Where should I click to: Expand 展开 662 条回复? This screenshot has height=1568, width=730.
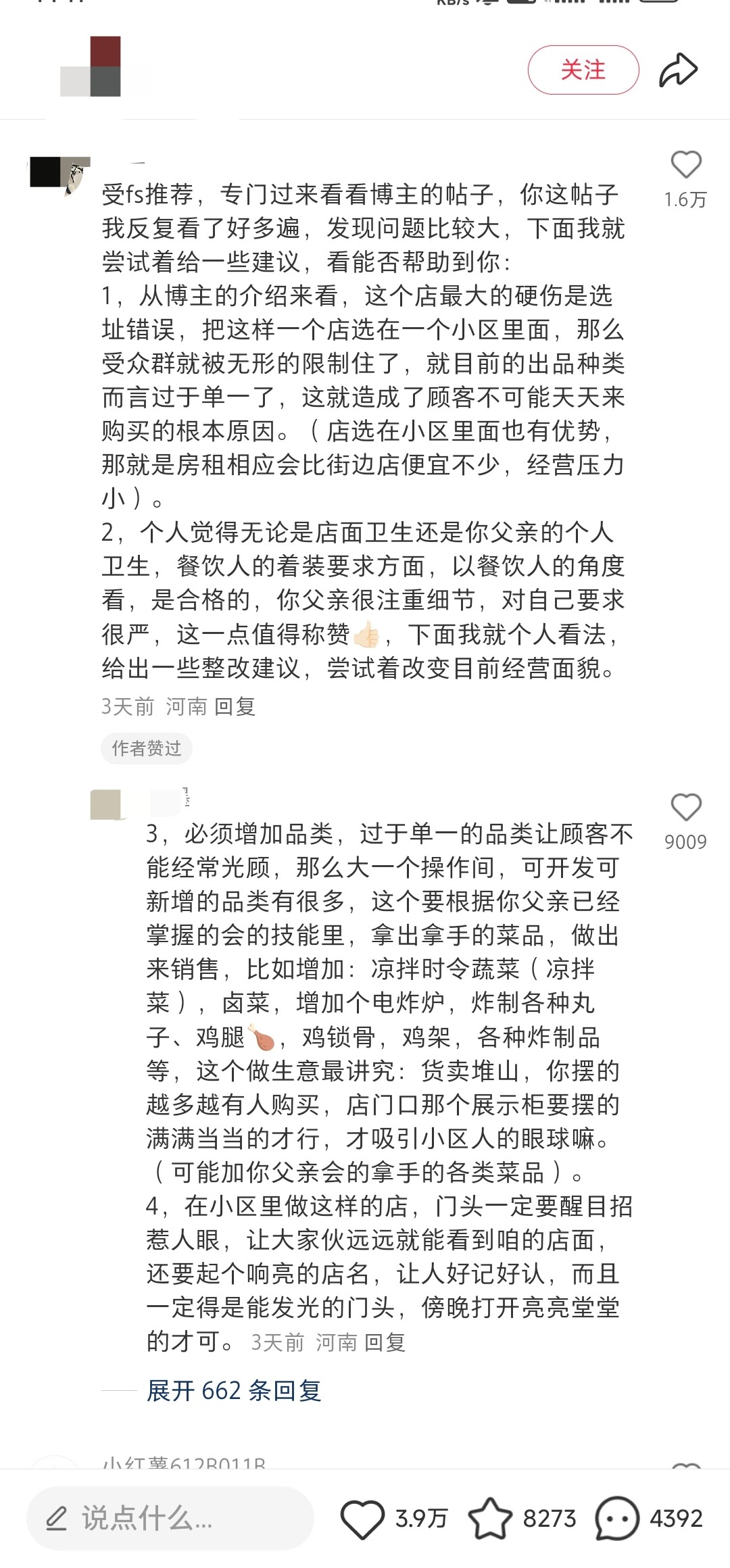tap(233, 1391)
